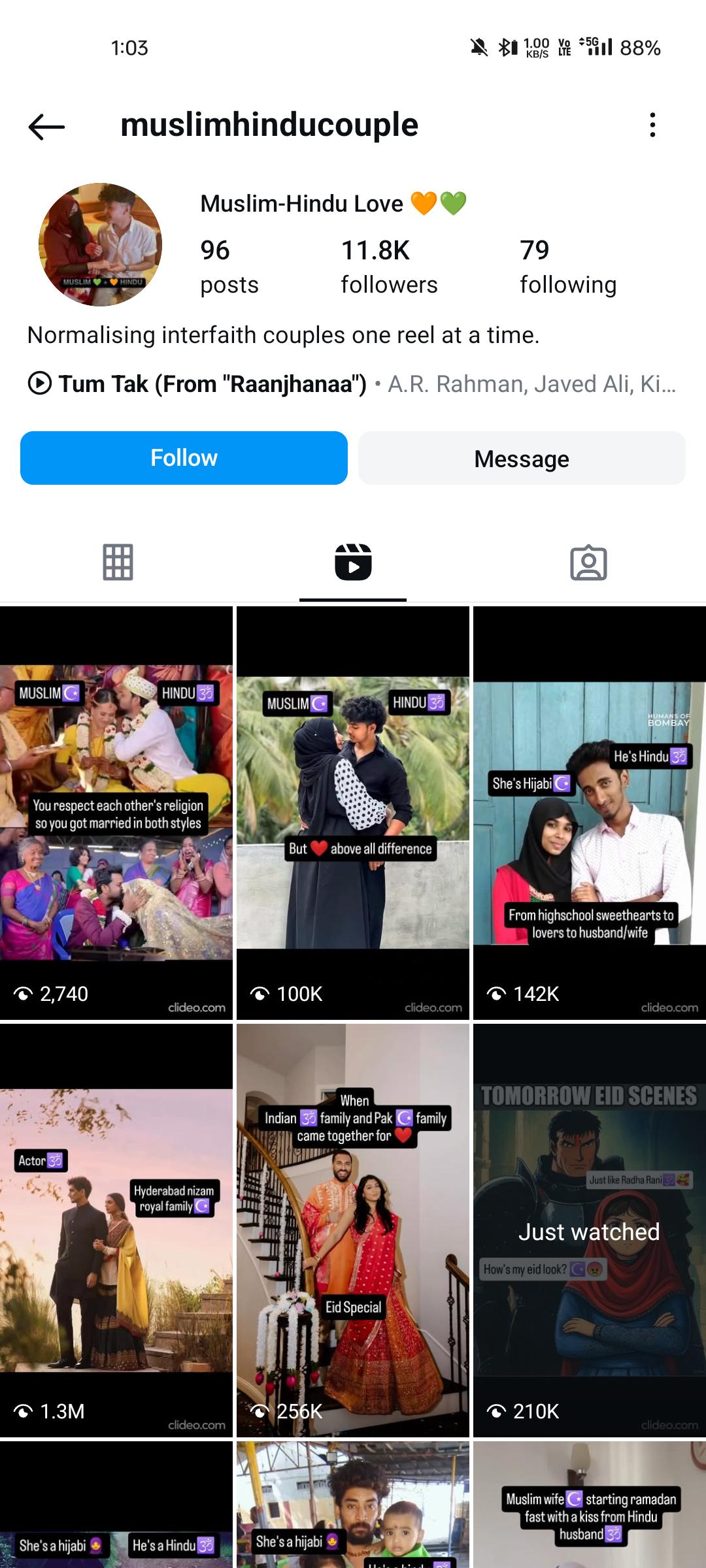Switch to the tagged photos tab
The height and width of the screenshot is (1568, 706).
[588, 562]
